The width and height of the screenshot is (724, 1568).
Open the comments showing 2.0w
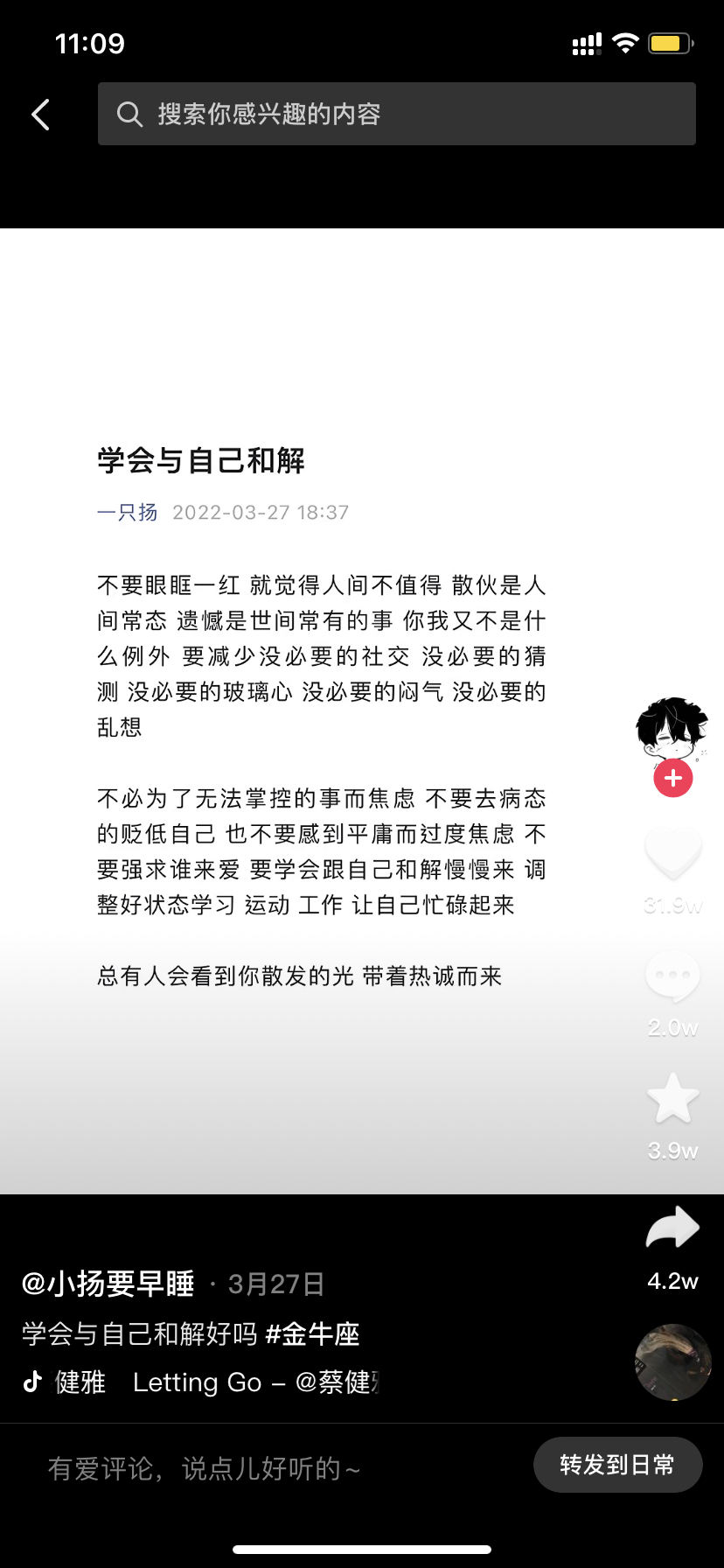coord(673,976)
